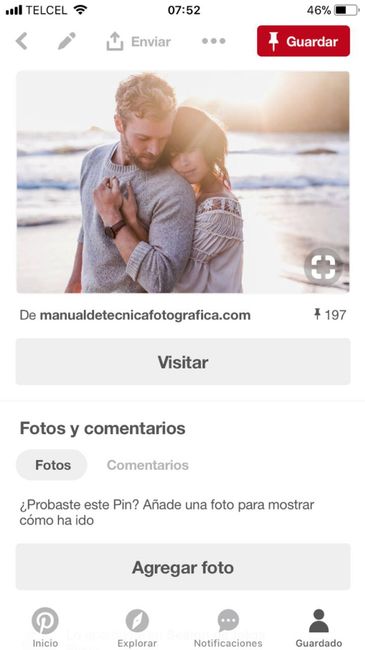Switch to the Comentarios tab
This screenshot has width=365, height=650.
point(148,465)
